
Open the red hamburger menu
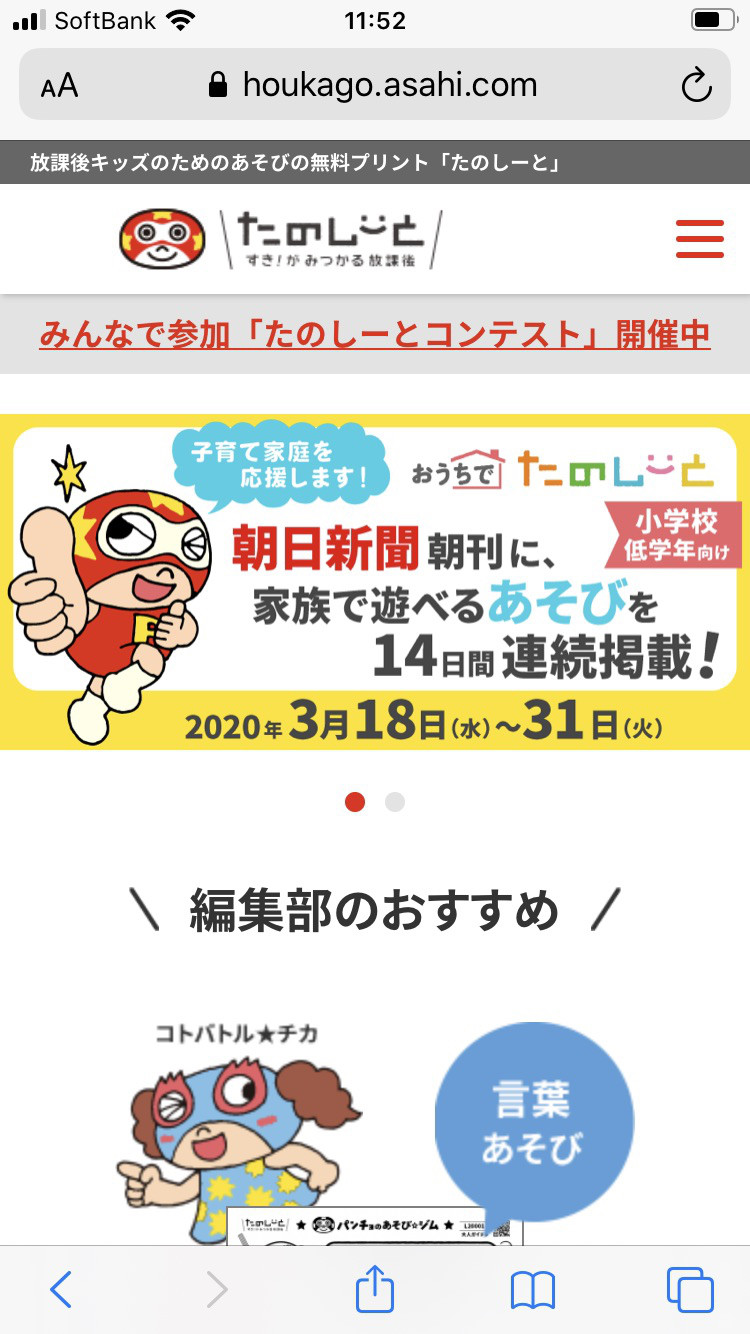click(x=699, y=238)
